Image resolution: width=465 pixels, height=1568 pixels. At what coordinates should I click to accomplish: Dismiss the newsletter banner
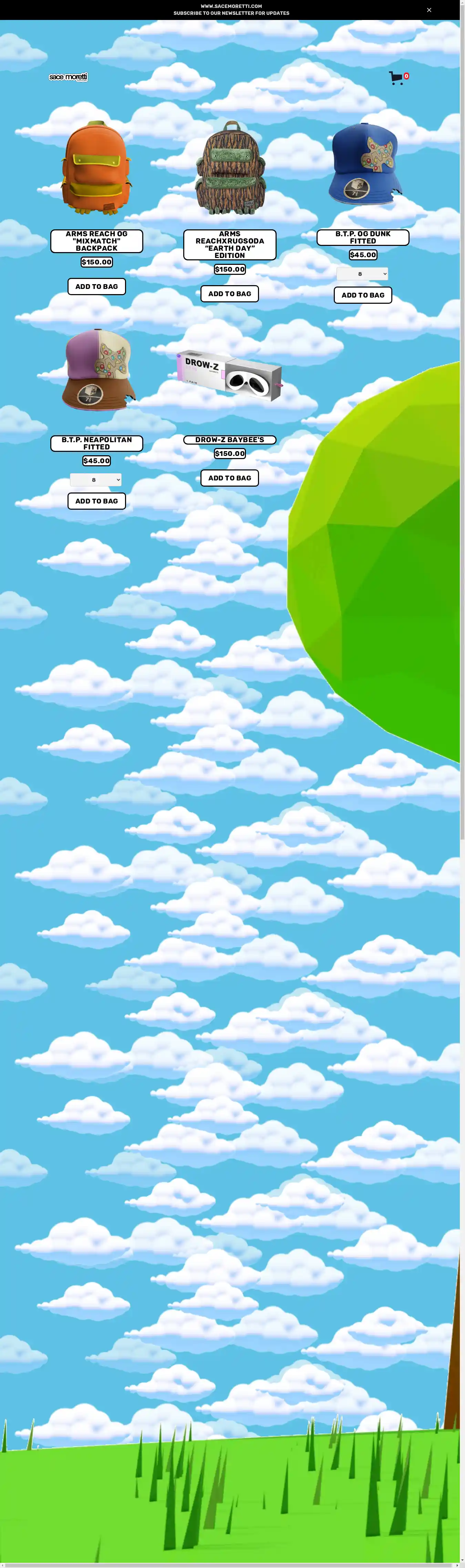tap(428, 10)
